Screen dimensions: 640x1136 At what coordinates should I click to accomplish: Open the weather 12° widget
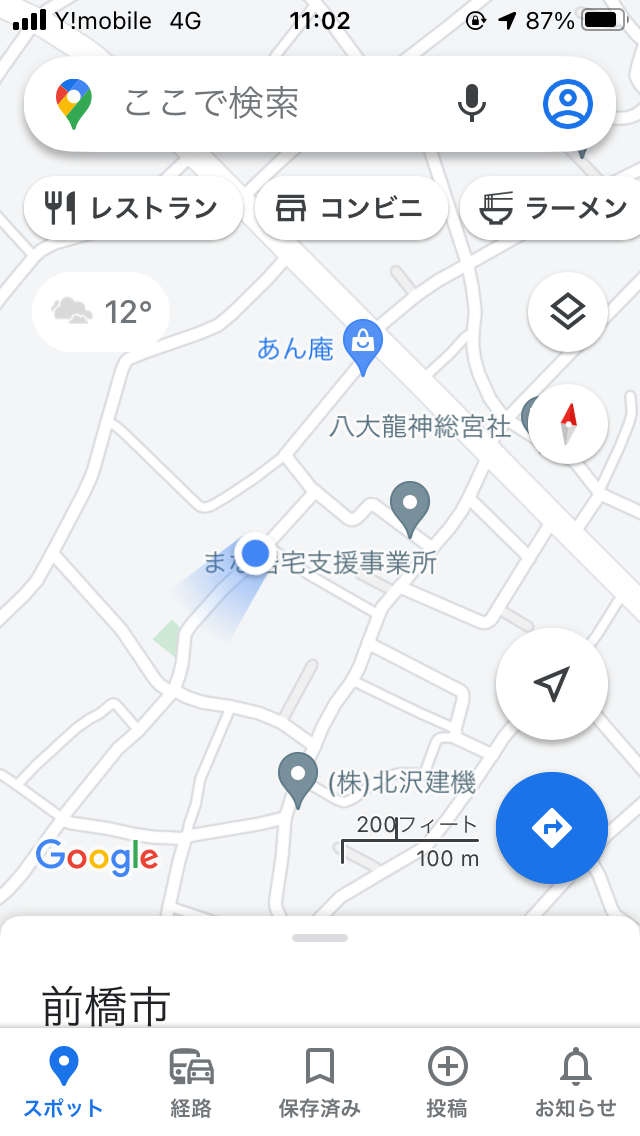click(x=101, y=312)
